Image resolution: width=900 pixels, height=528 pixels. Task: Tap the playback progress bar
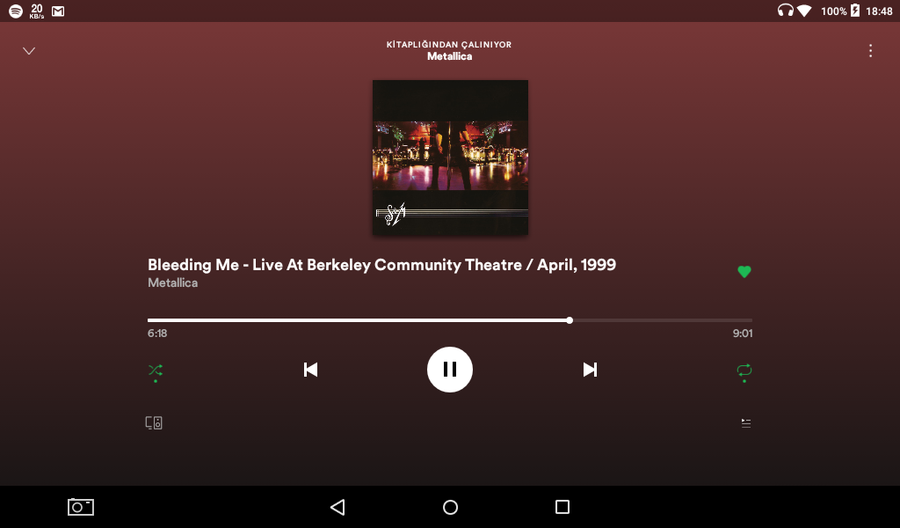coord(450,320)
